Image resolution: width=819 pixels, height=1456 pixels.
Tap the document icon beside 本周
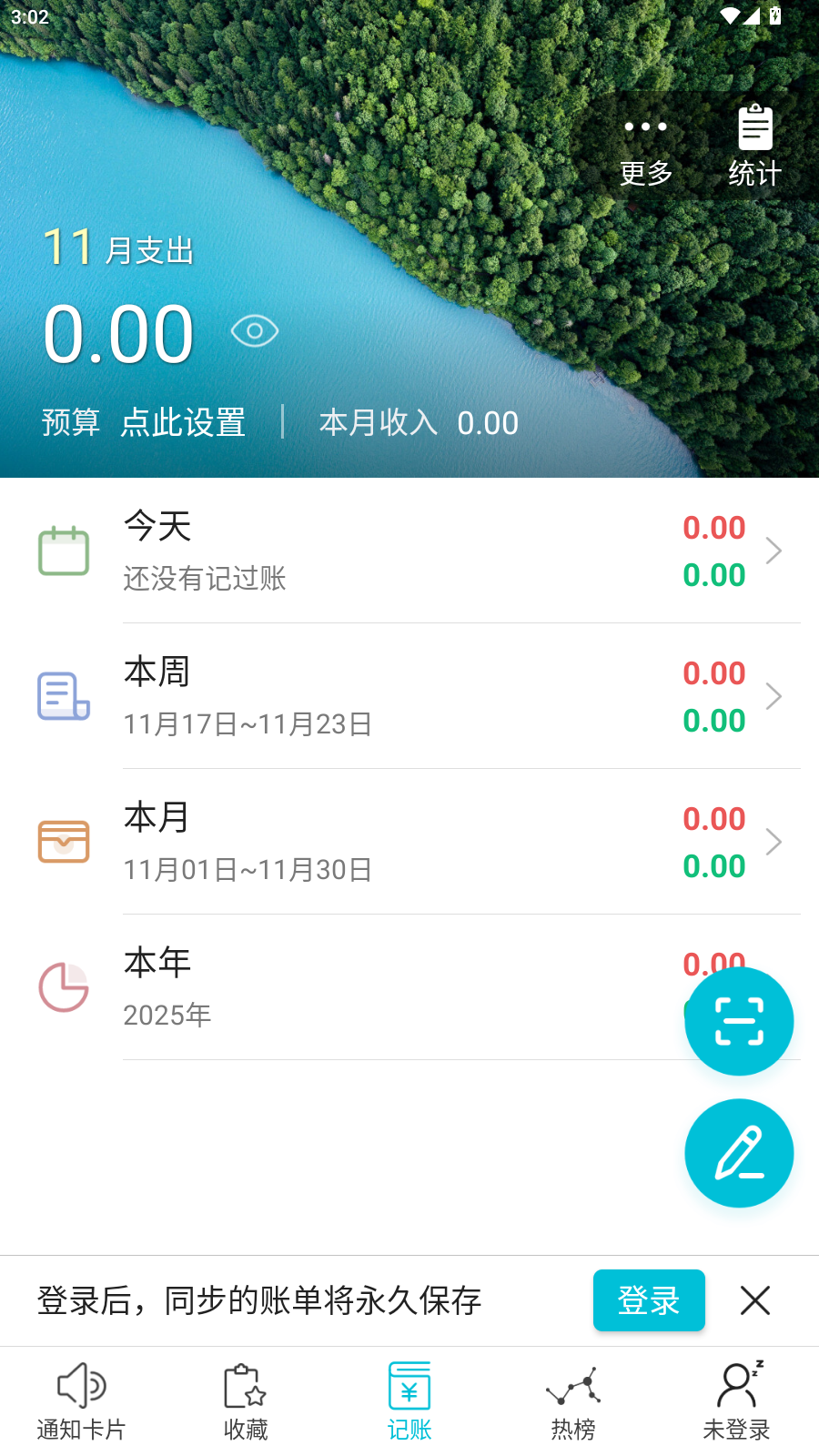point(64,695)
